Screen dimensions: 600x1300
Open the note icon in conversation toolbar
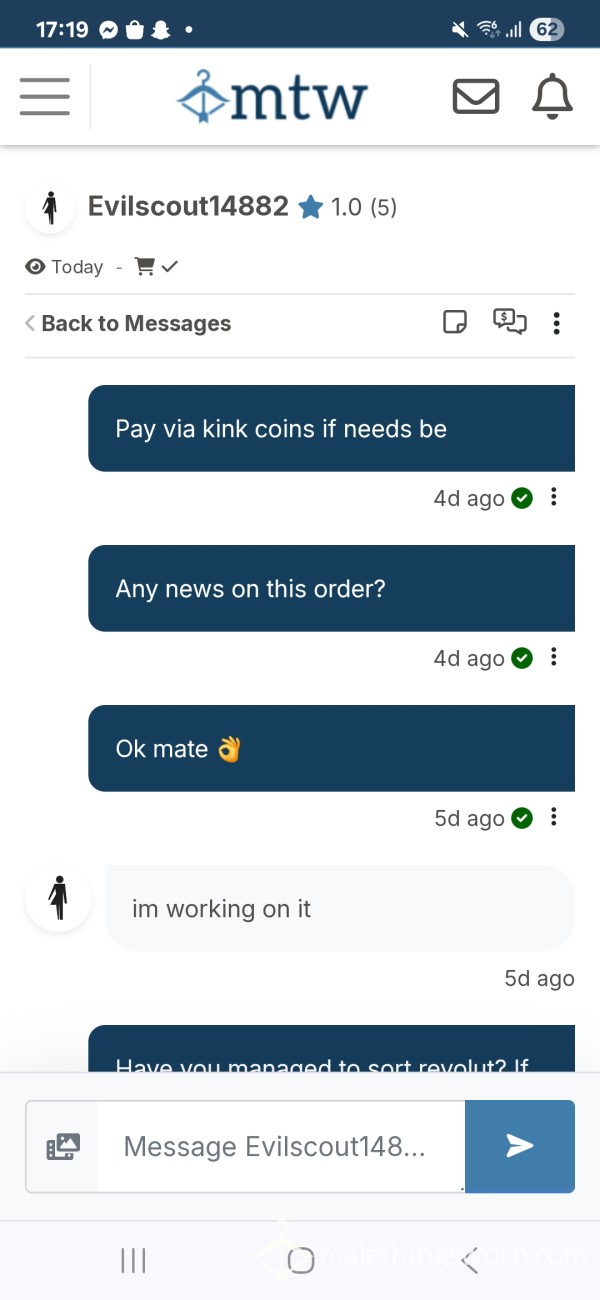(x=455, y=322)
